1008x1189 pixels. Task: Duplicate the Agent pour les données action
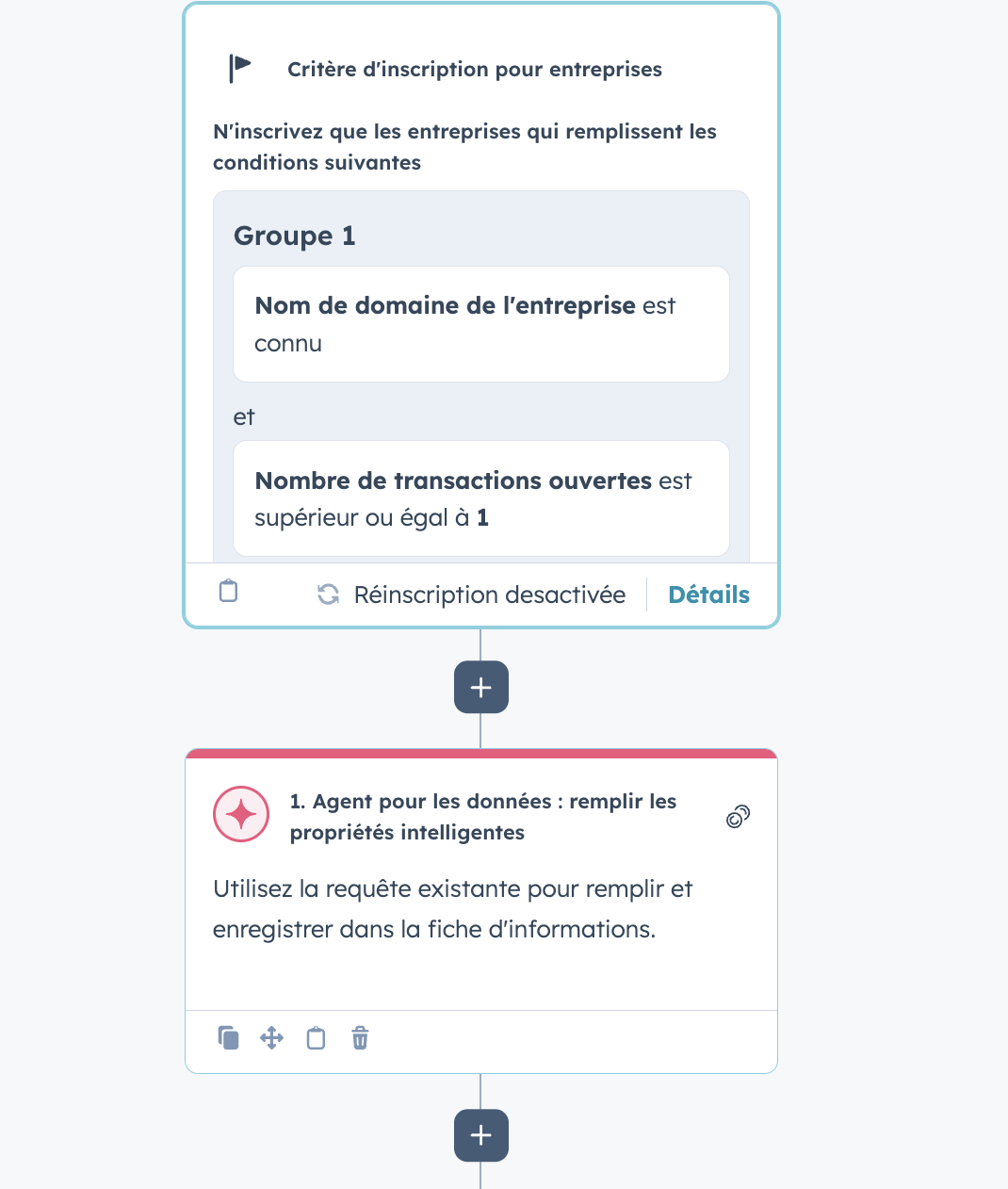click(228, 1038)
